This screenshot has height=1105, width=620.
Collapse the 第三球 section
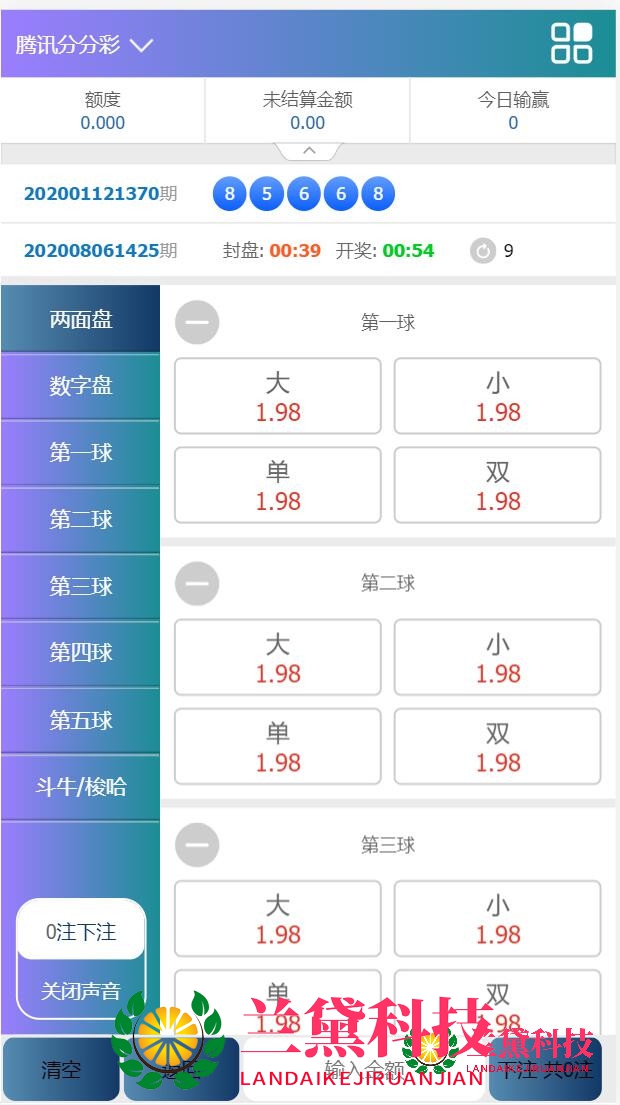point(197,846)
